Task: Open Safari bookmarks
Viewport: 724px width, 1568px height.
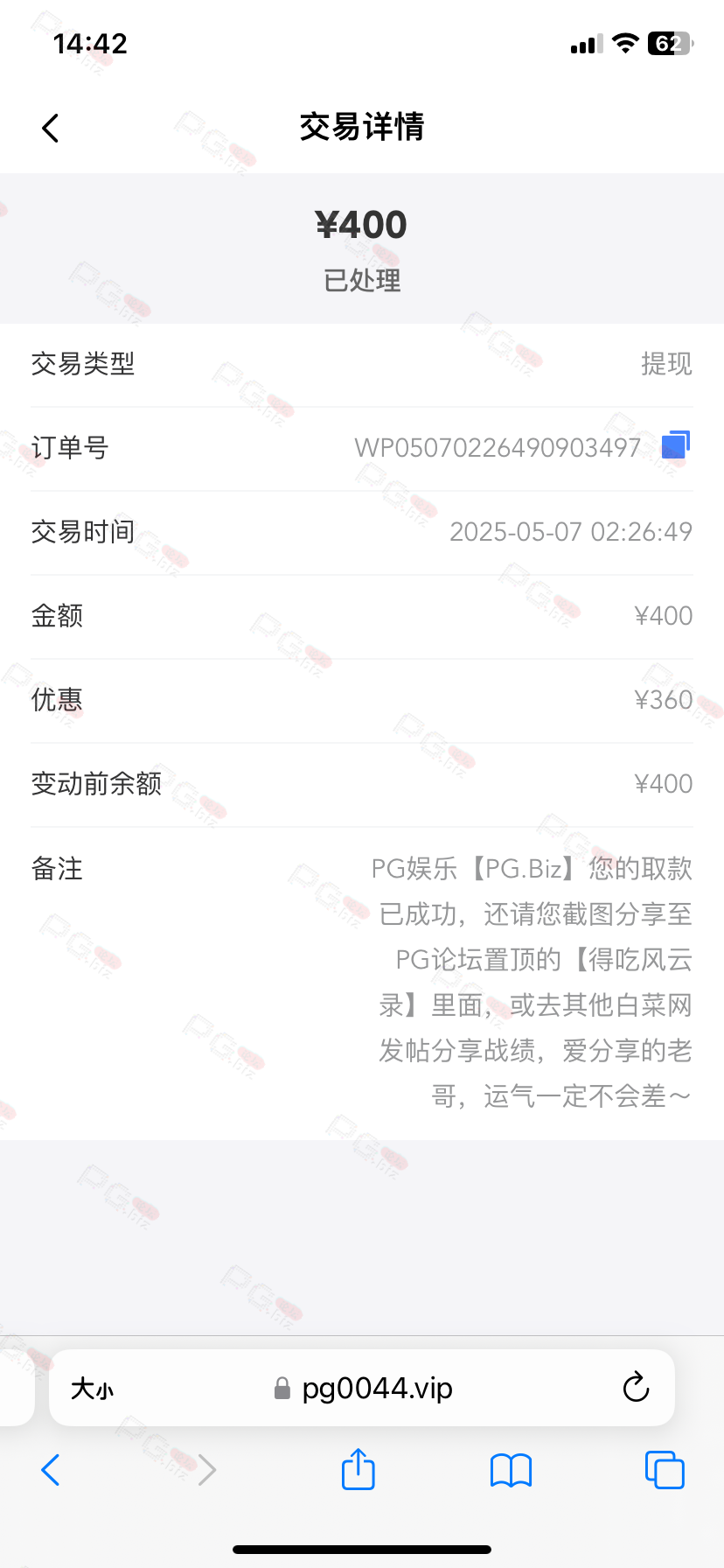Action: 511,1470
